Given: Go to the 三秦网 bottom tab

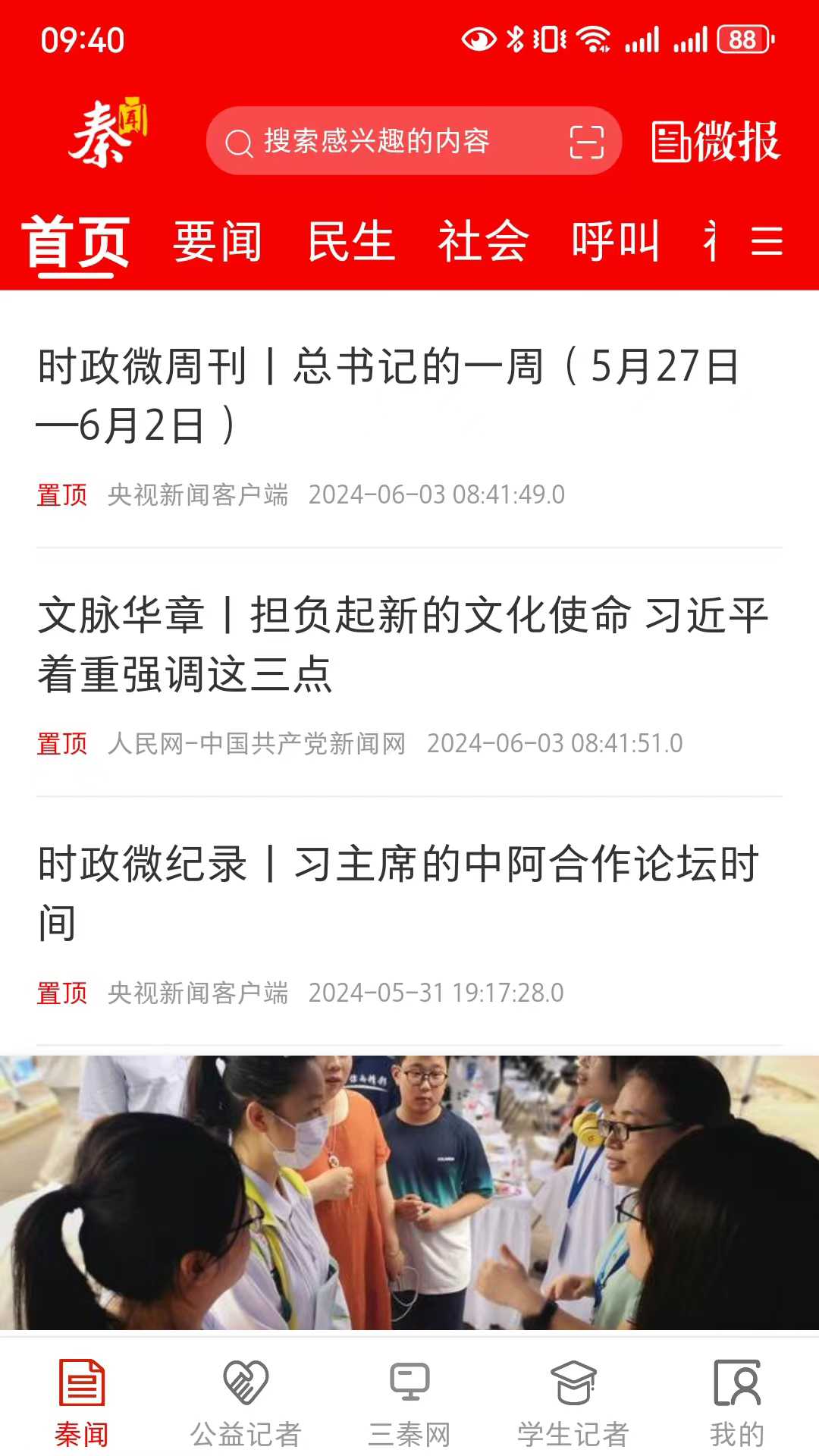Looking at the screenshot, I should pyautogui.click(x=409, y=1403).
